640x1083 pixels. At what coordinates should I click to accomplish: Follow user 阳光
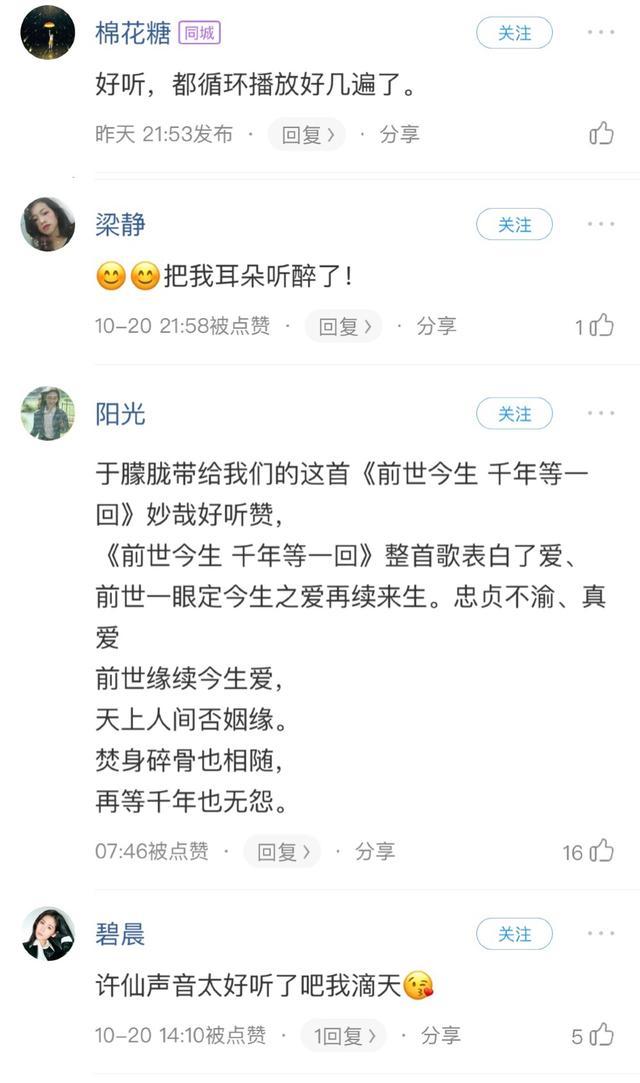coord(514,414)
